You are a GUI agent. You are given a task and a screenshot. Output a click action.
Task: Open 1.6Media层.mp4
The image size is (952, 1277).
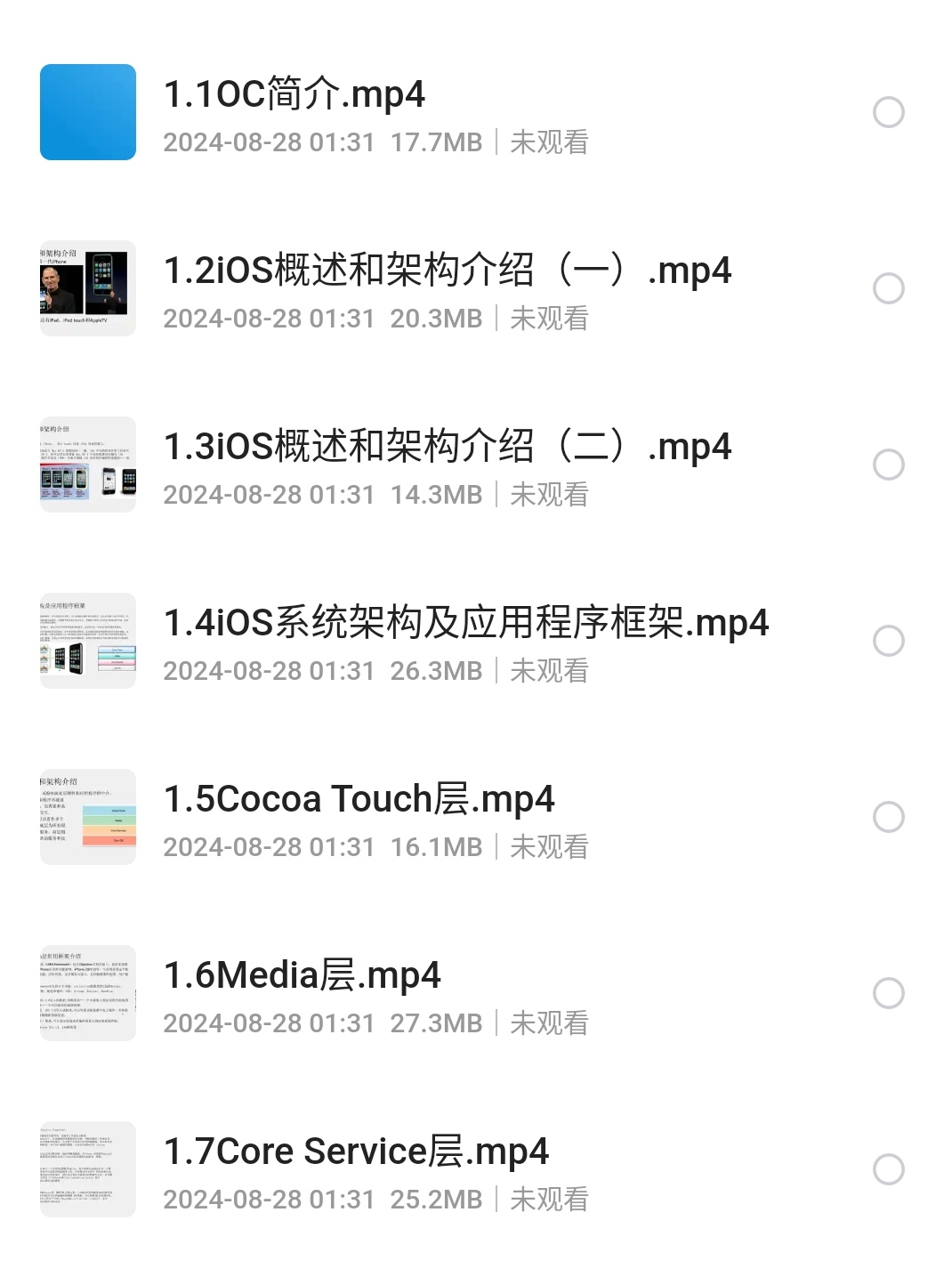[x=302, y=975]
